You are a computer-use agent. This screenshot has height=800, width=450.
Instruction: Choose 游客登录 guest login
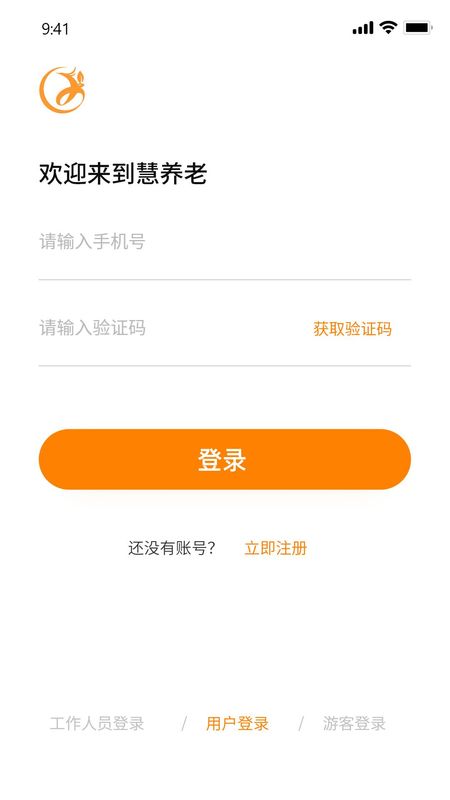354,723
